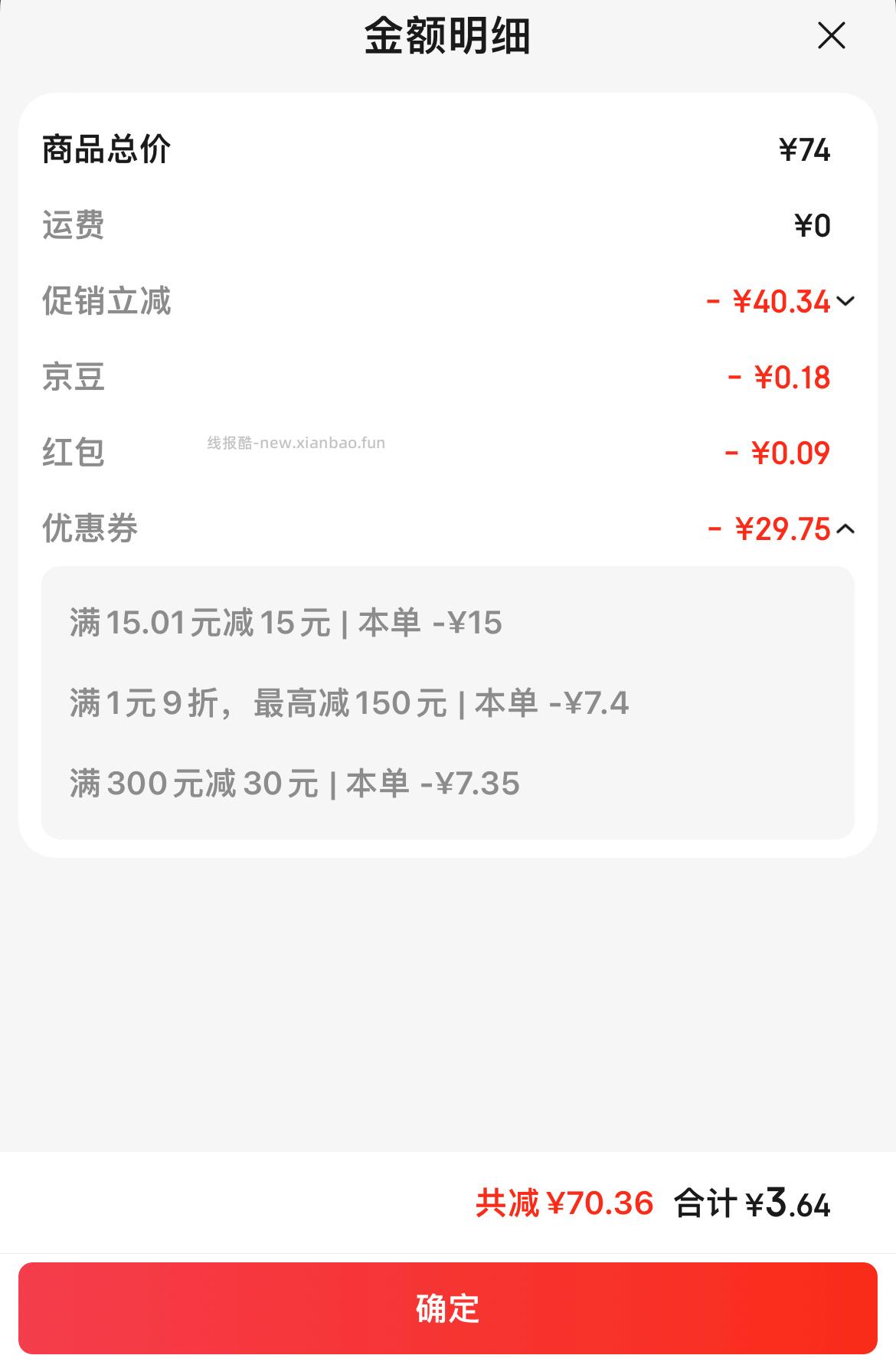Collapse the 优惠券 coupon list

pyautogui.click(x=845, y=529)
